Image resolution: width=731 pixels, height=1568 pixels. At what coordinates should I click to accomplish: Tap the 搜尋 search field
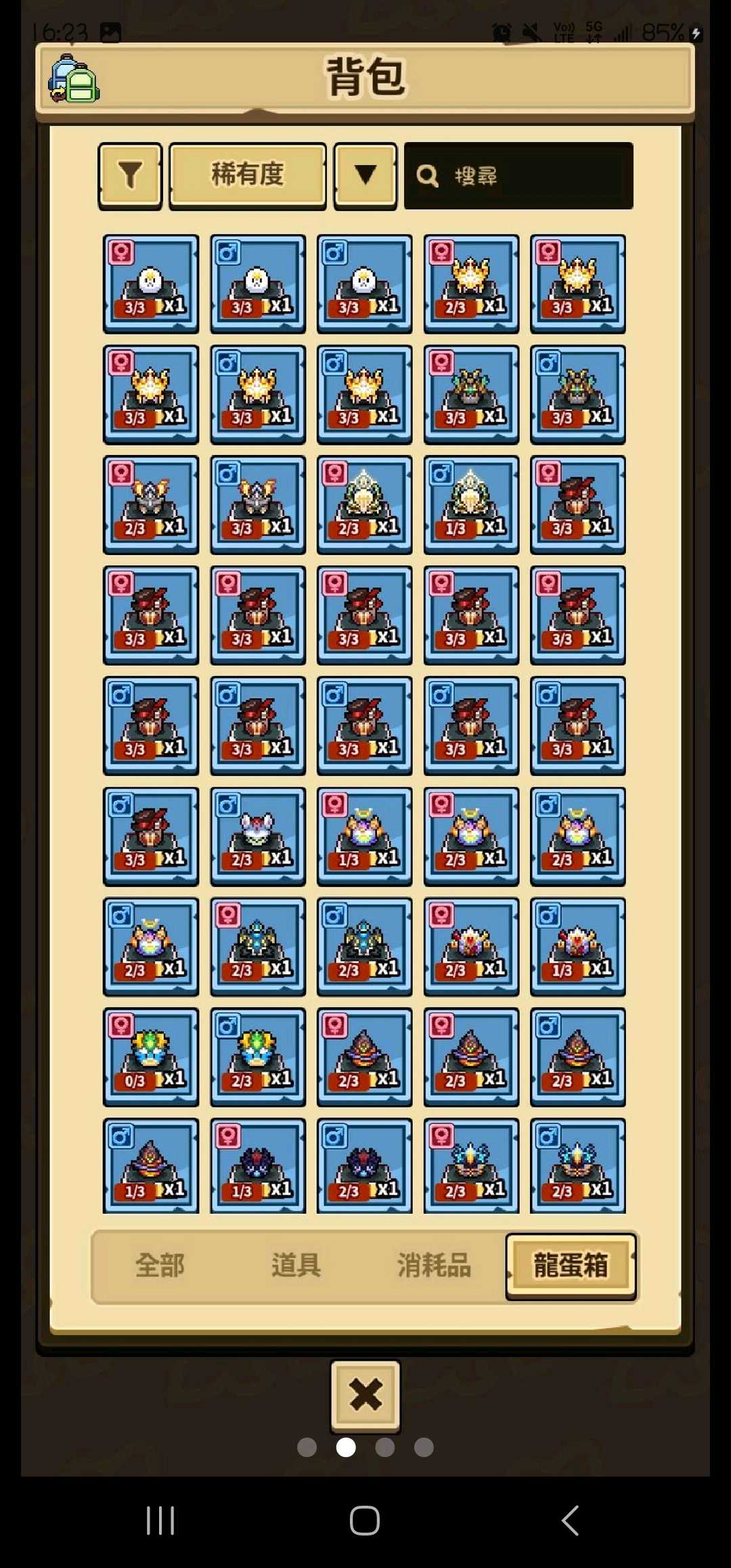pyautogui.click(x=518, y=176)
